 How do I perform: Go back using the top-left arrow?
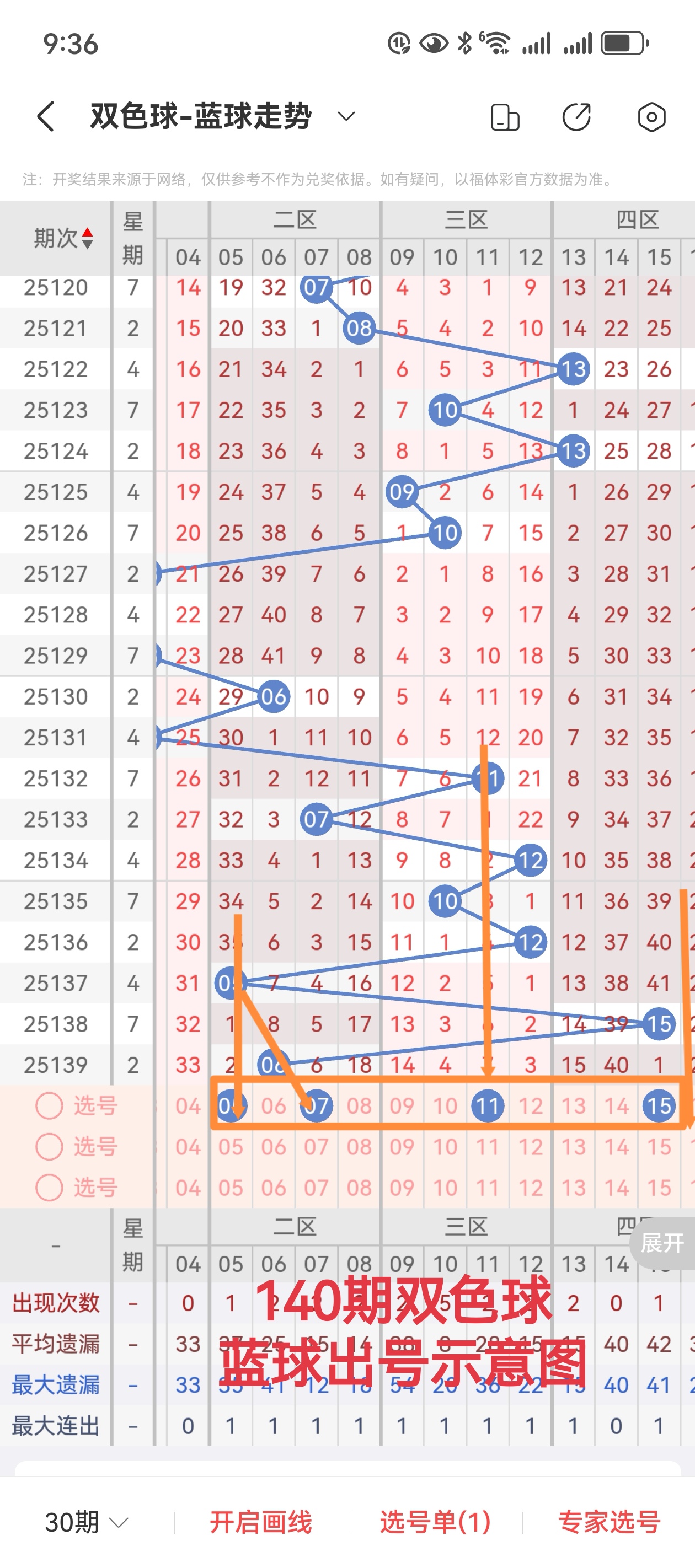(46, 116)
